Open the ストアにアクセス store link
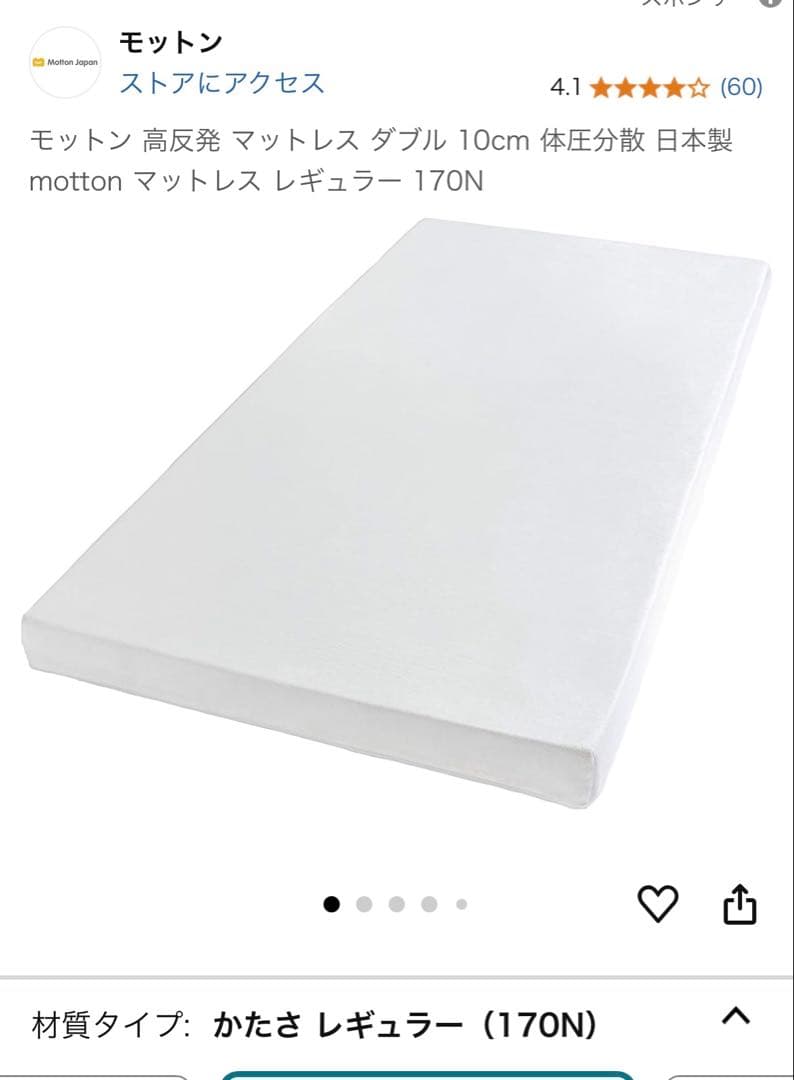Image resolution: width=794 pixels, height=1080 pixels. 222,83
